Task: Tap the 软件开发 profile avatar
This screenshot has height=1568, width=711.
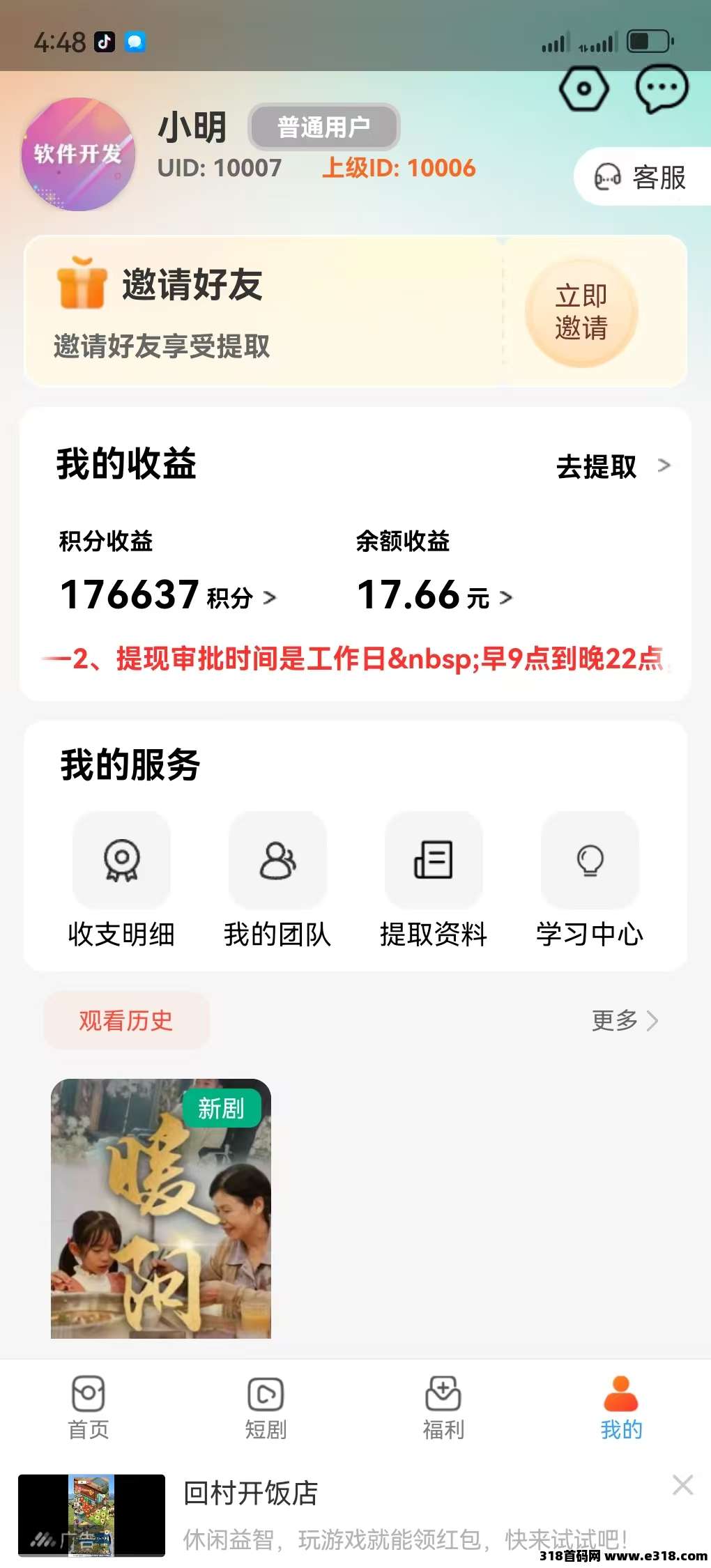Action: [78, 155]
